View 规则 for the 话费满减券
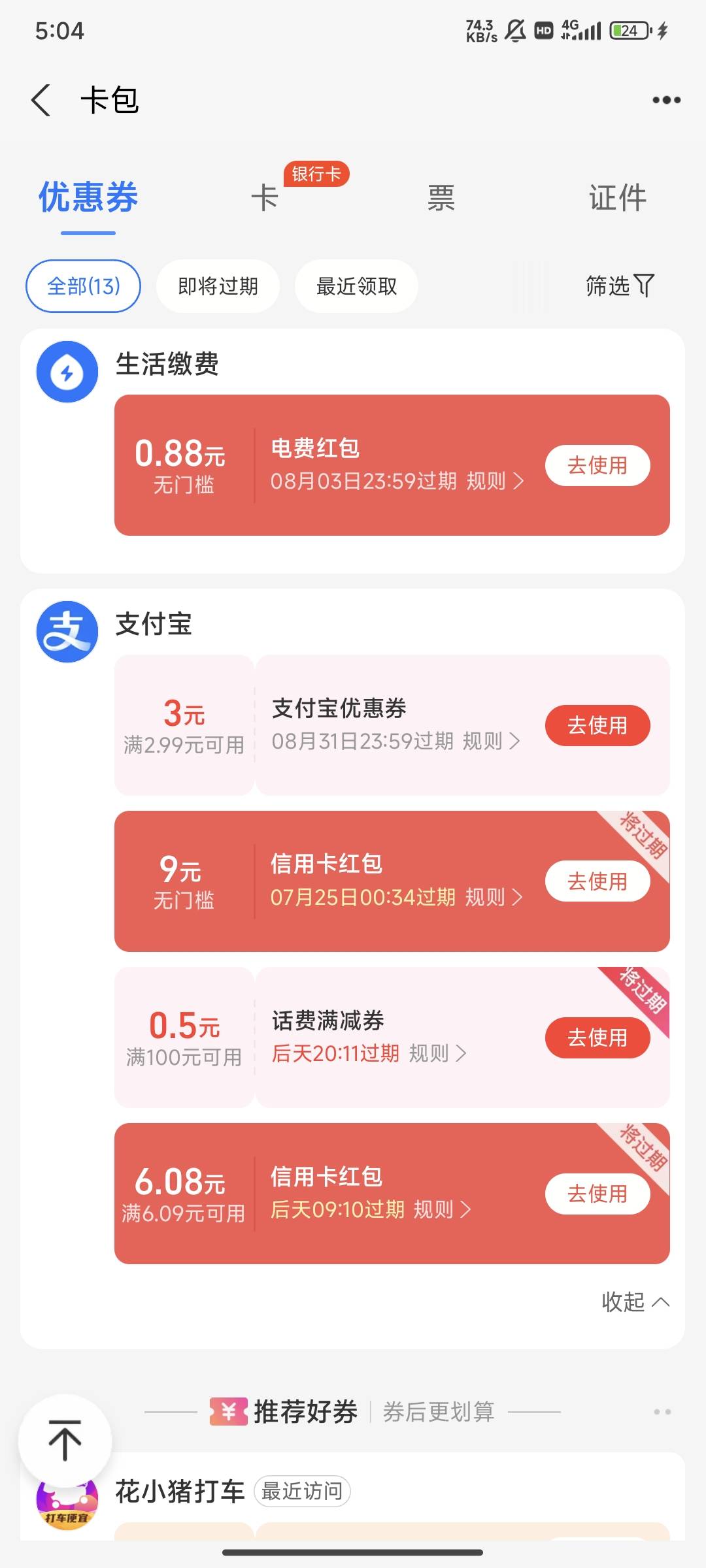 pyautogui.click(x=437, y=1053)
